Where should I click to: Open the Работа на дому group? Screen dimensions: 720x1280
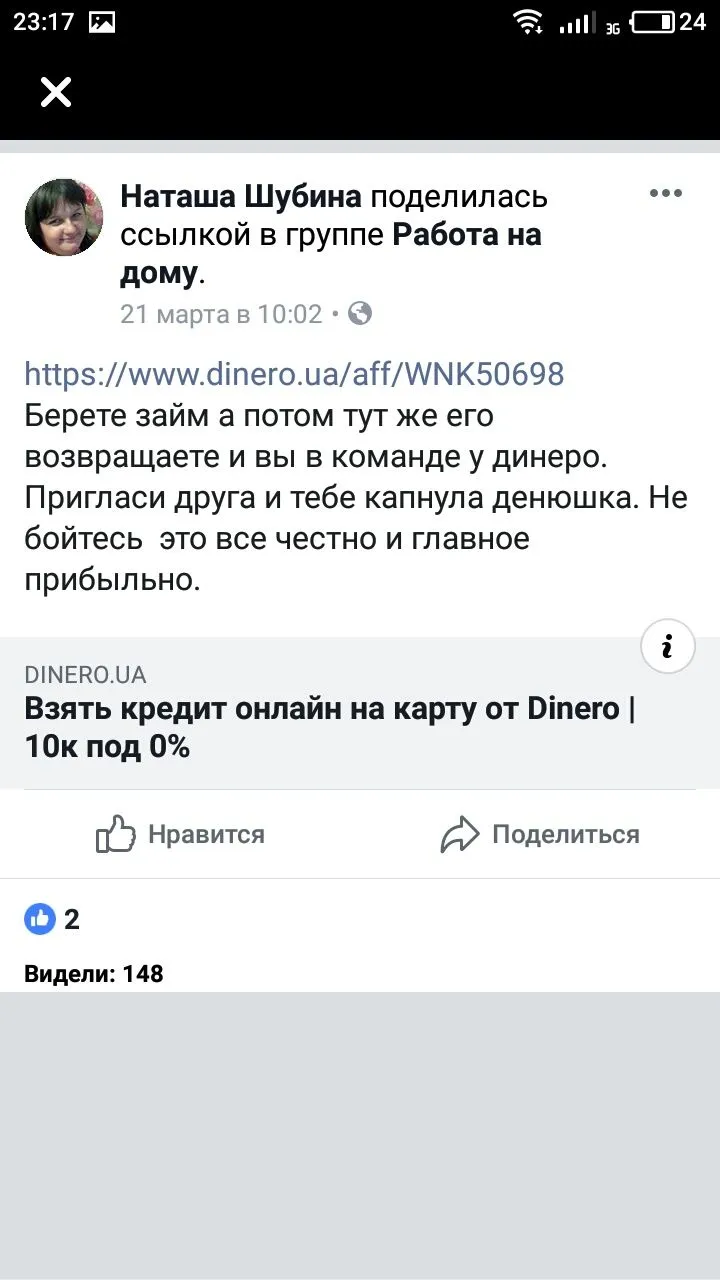pyautogui.click(x=466, y=235)
